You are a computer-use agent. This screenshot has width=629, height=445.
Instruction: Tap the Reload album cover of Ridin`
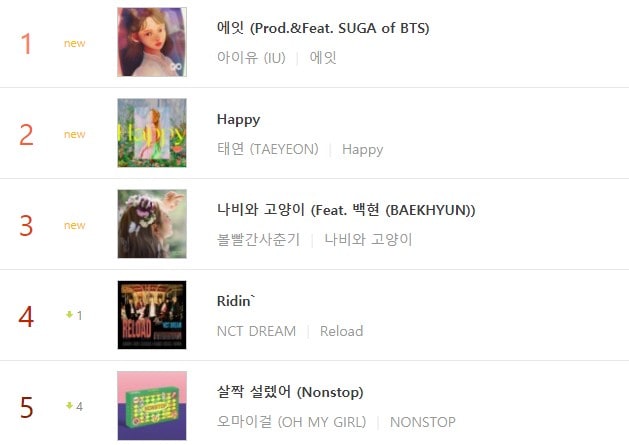point(152,315)
